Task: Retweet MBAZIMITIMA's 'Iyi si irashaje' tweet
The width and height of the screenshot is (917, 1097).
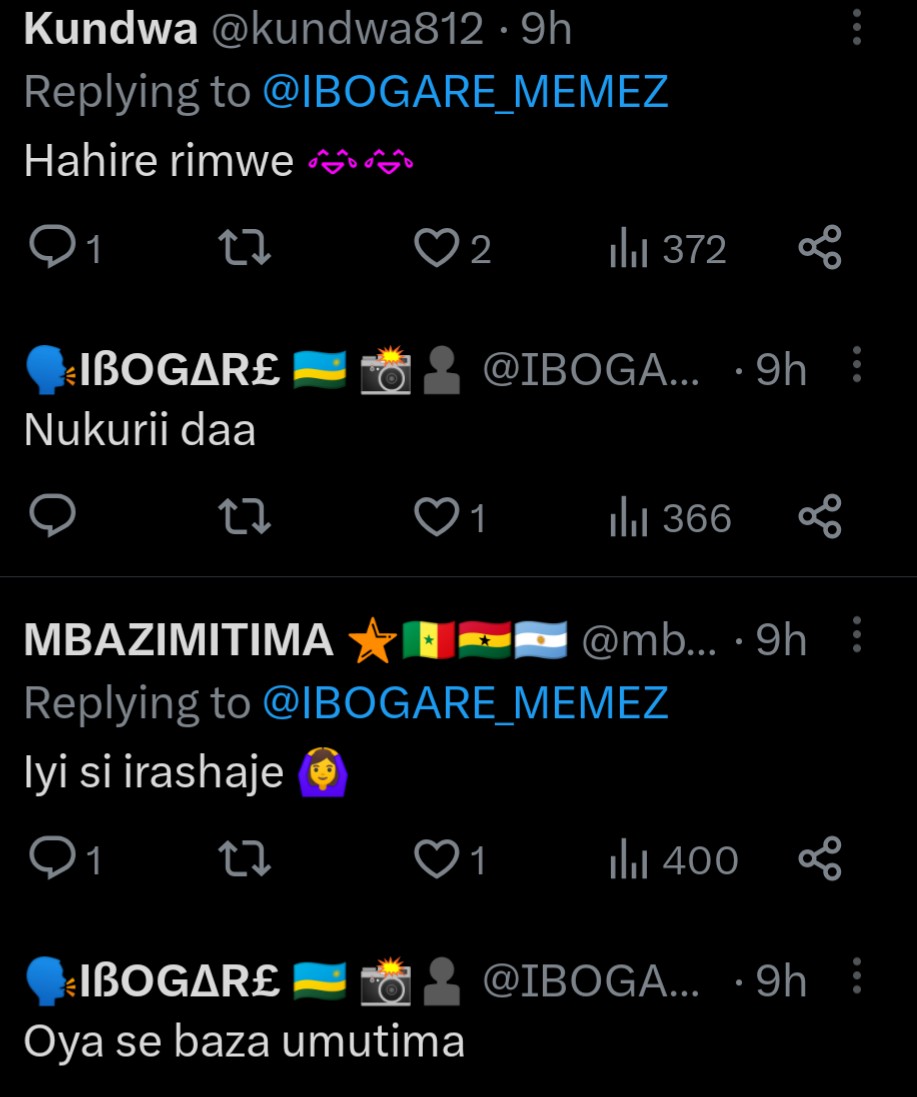Action: click(244, 859)
